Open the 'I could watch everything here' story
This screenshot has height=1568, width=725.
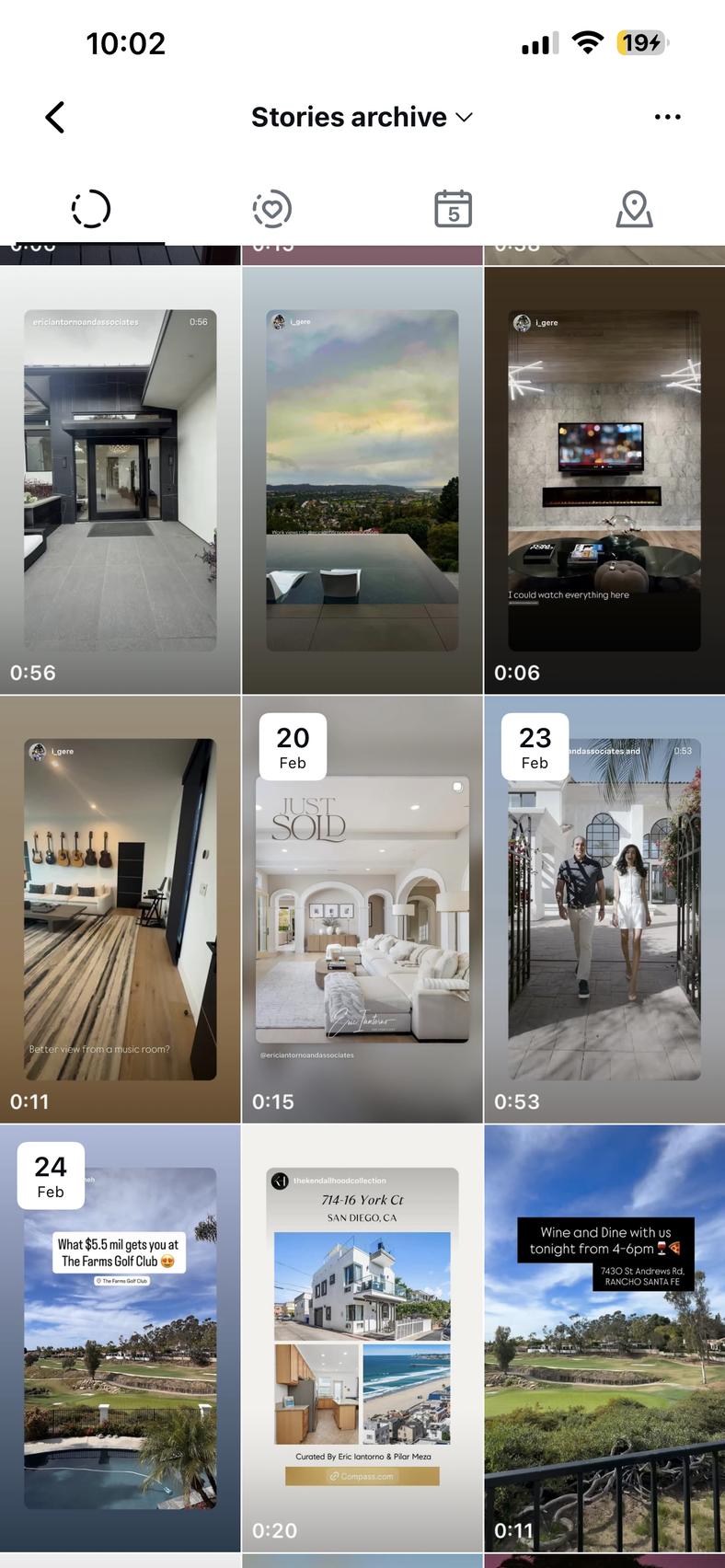[604, 480]
